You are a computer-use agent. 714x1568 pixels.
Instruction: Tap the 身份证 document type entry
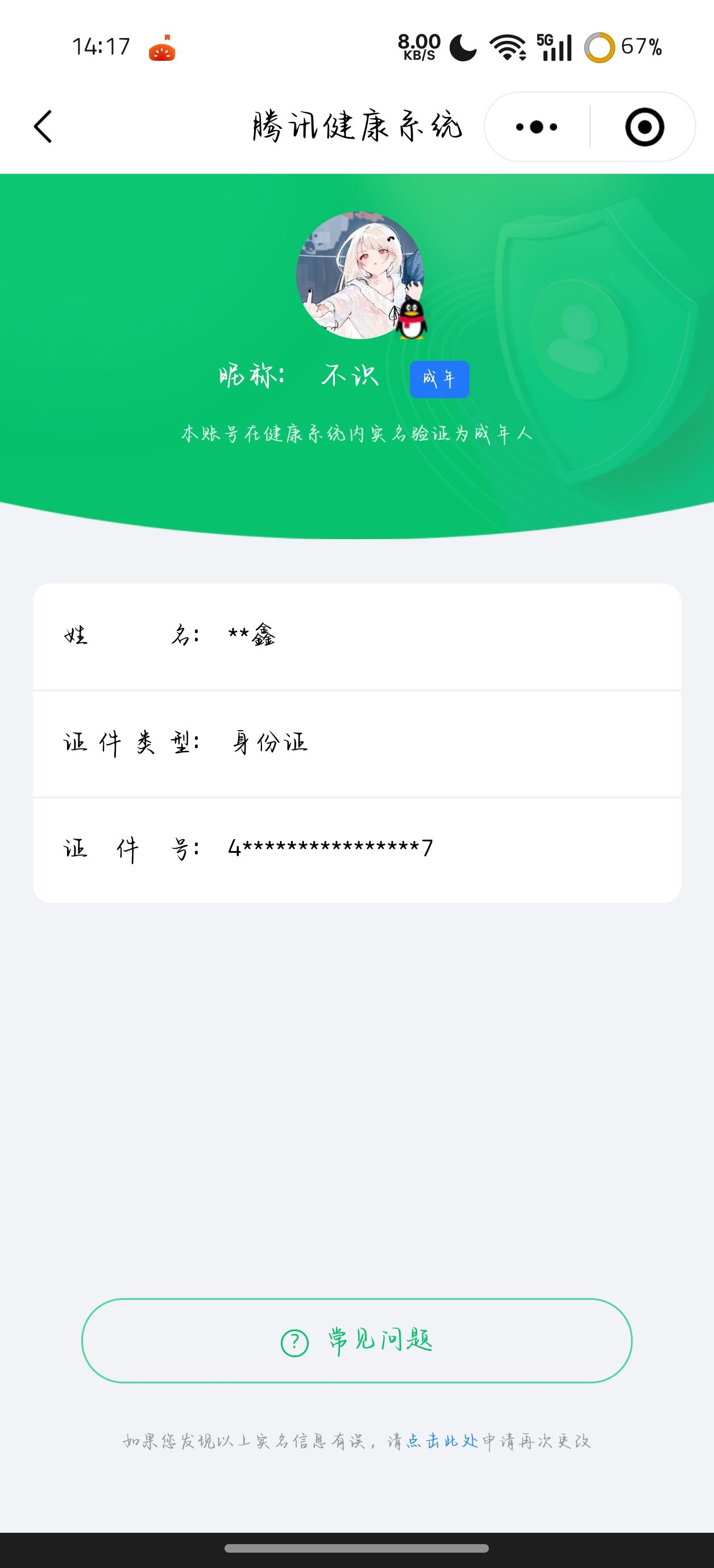tap(271, 741)
